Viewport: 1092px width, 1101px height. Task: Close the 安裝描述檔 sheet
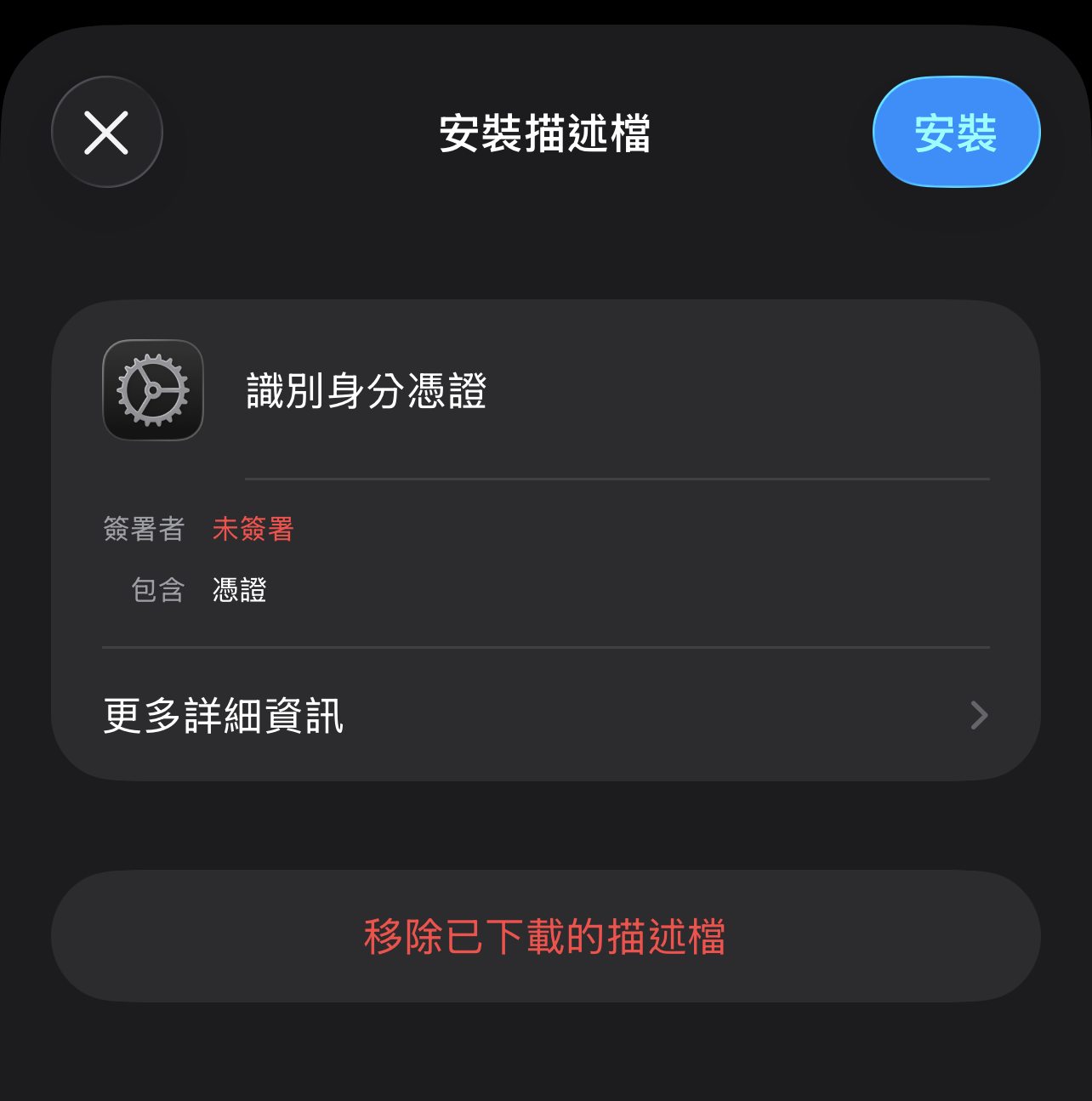click(x=107, y=133)
